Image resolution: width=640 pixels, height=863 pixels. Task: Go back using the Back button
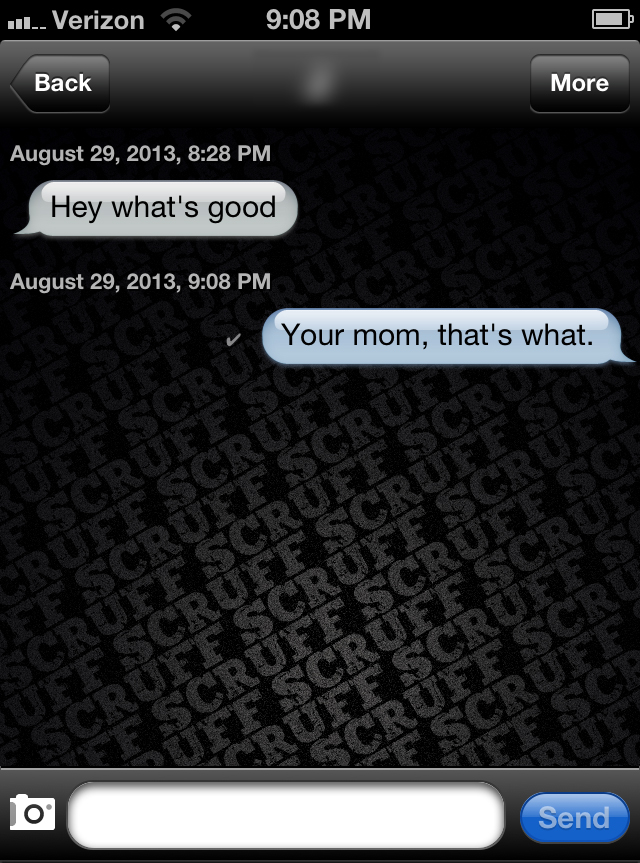click(x=61, y=83)
